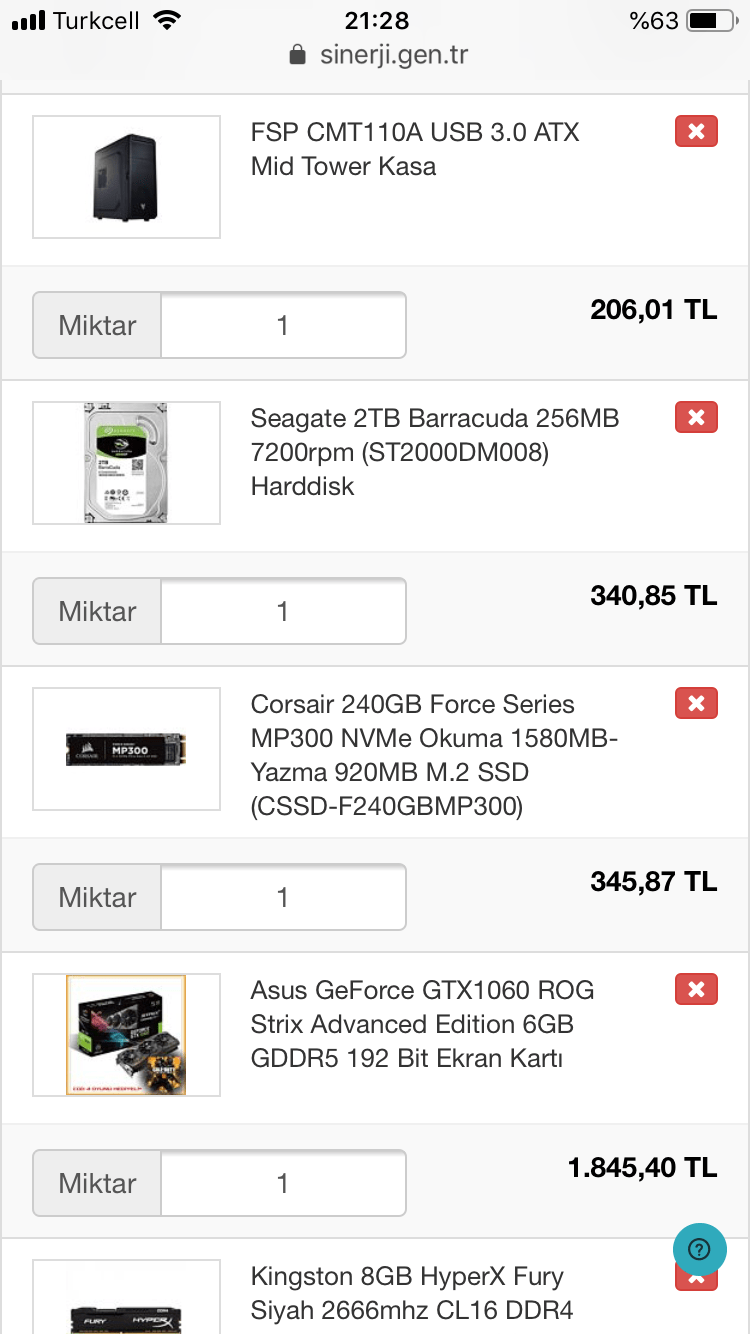Open Corsair MP300 SSD product image
The image size is (750, 1334).
tap(126, 749)
